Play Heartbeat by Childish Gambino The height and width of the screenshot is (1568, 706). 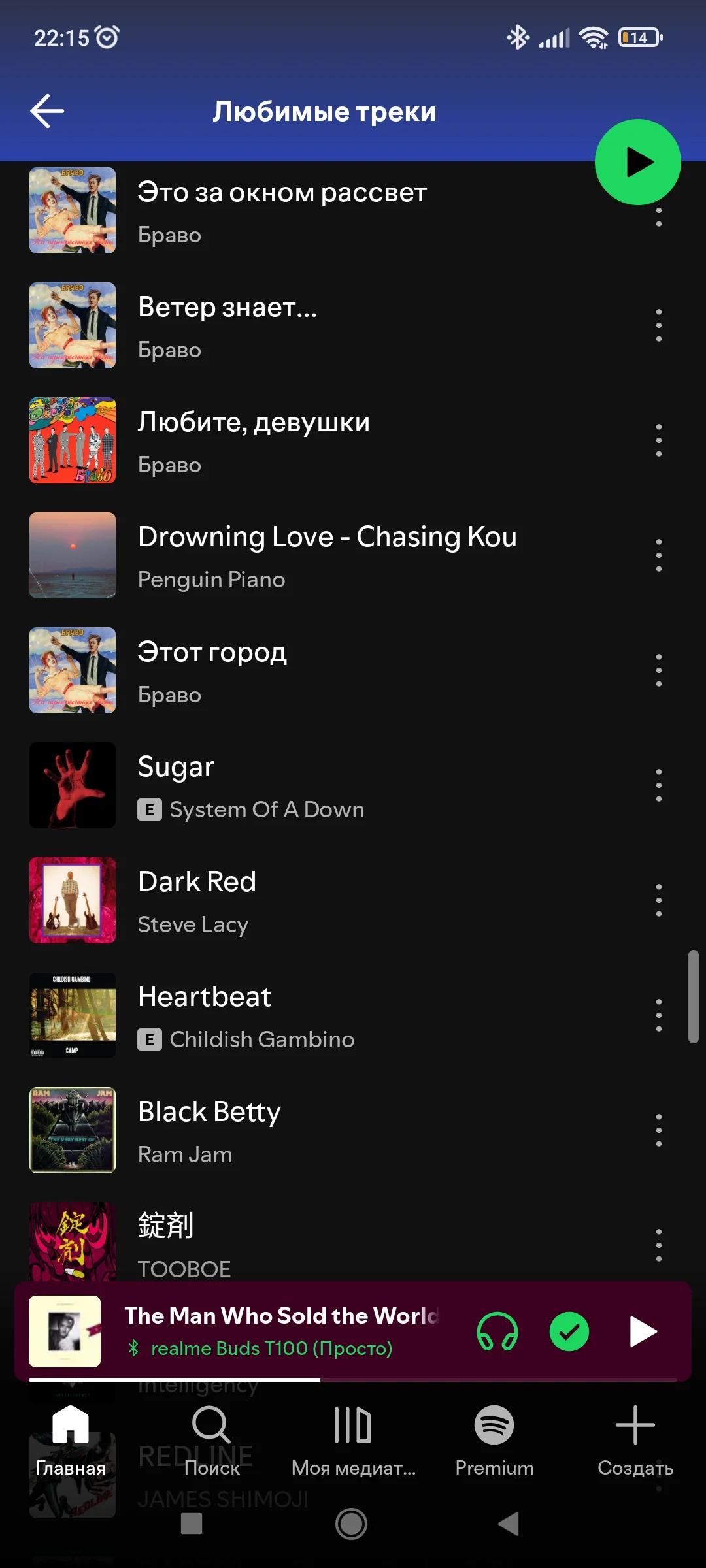pyautogui.click(x=327, y=1015)
